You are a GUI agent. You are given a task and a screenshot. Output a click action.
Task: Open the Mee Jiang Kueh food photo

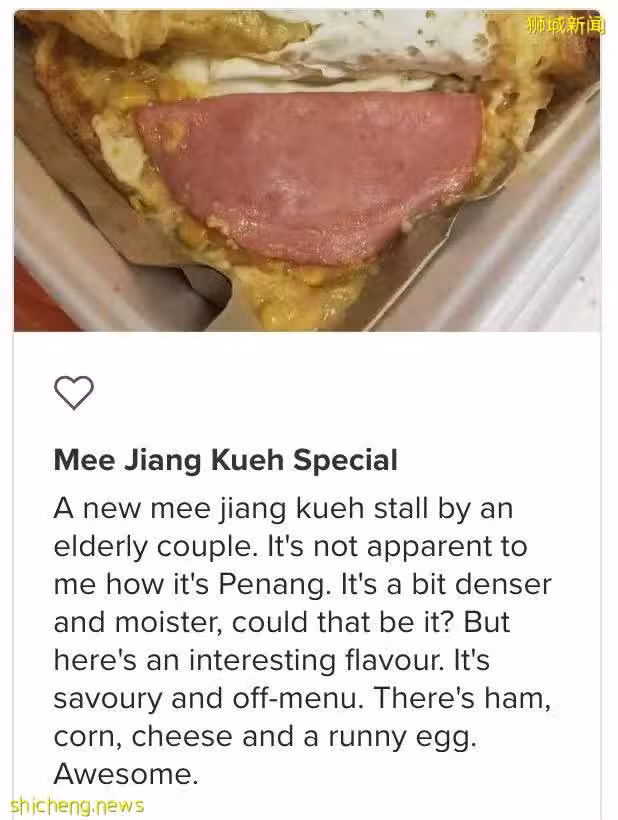[x=307, y=172]
